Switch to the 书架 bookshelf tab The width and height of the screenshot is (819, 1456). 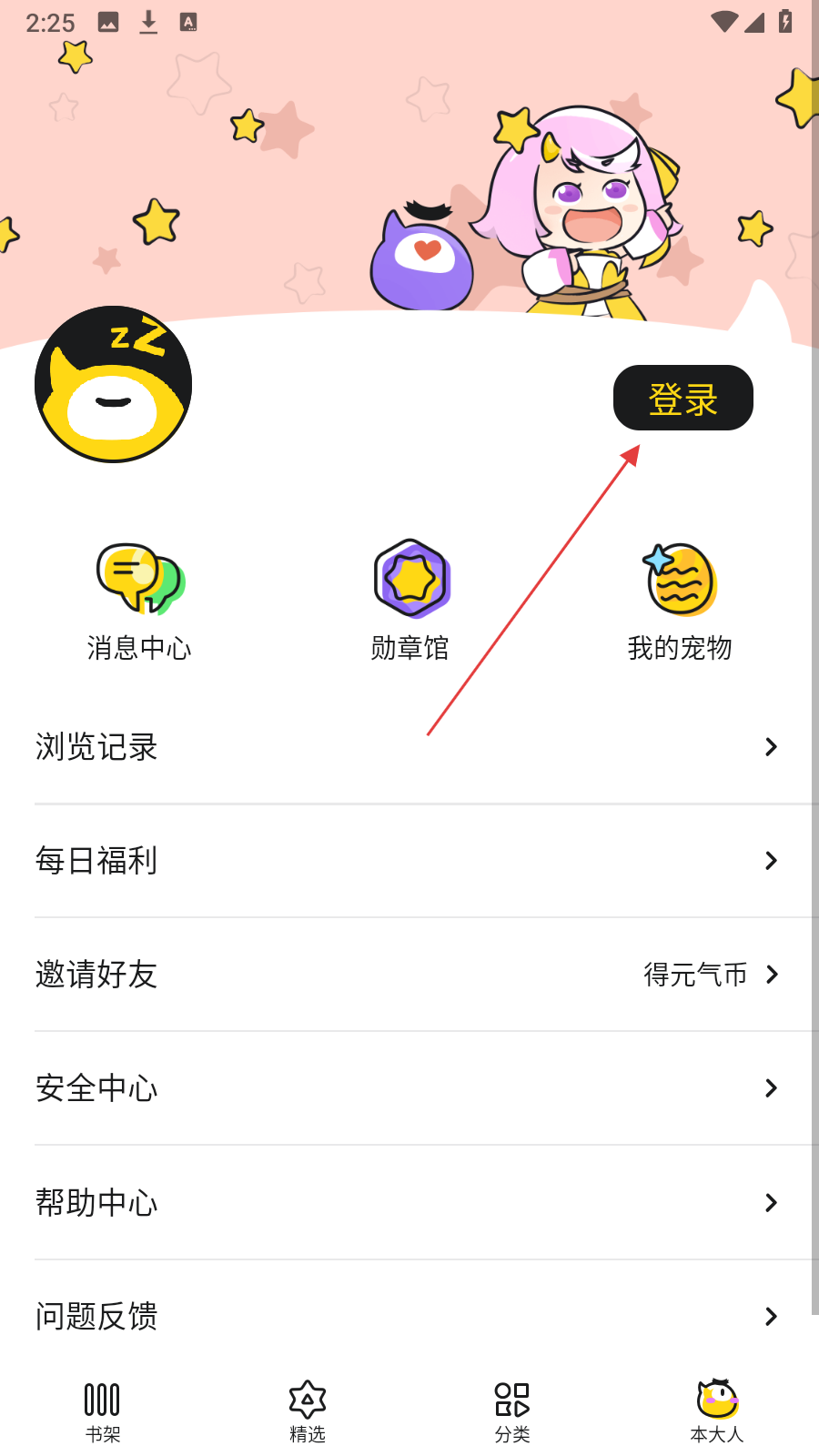[x=103, y=1411]
